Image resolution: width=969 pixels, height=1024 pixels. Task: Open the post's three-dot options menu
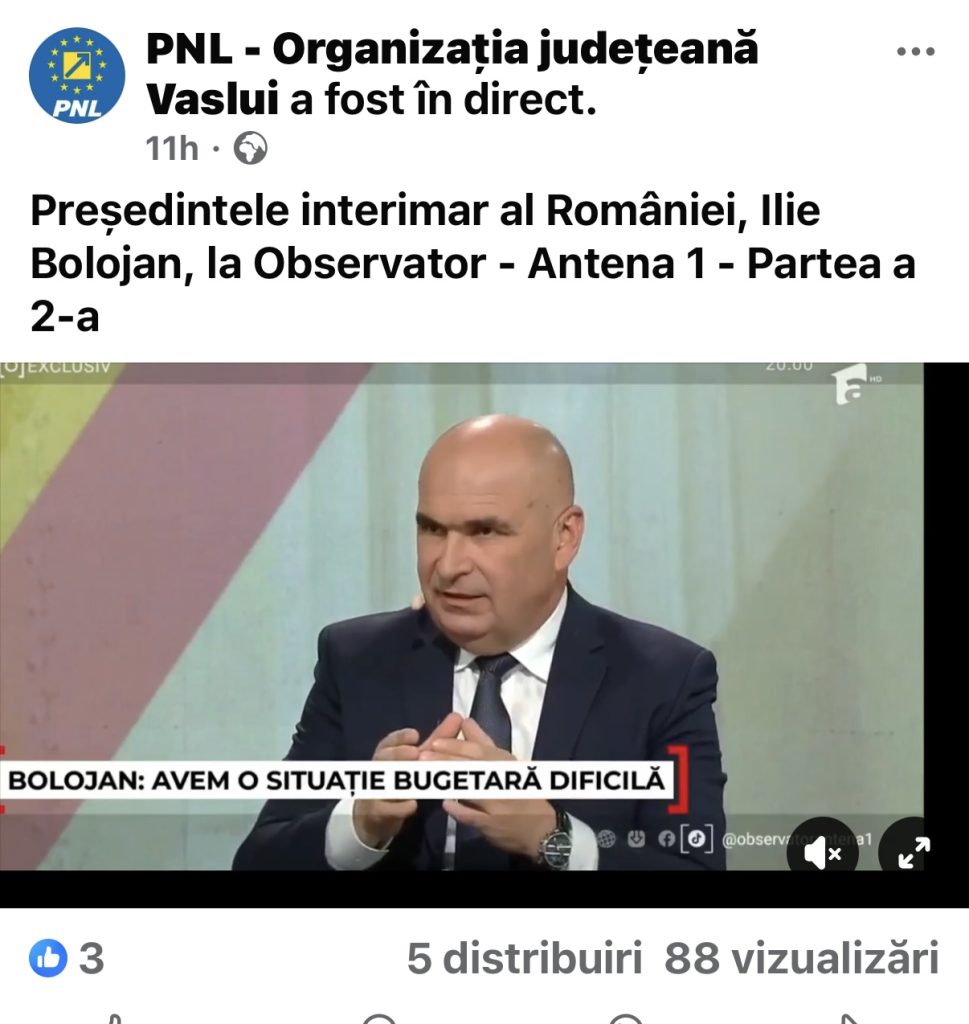point(915,53)
